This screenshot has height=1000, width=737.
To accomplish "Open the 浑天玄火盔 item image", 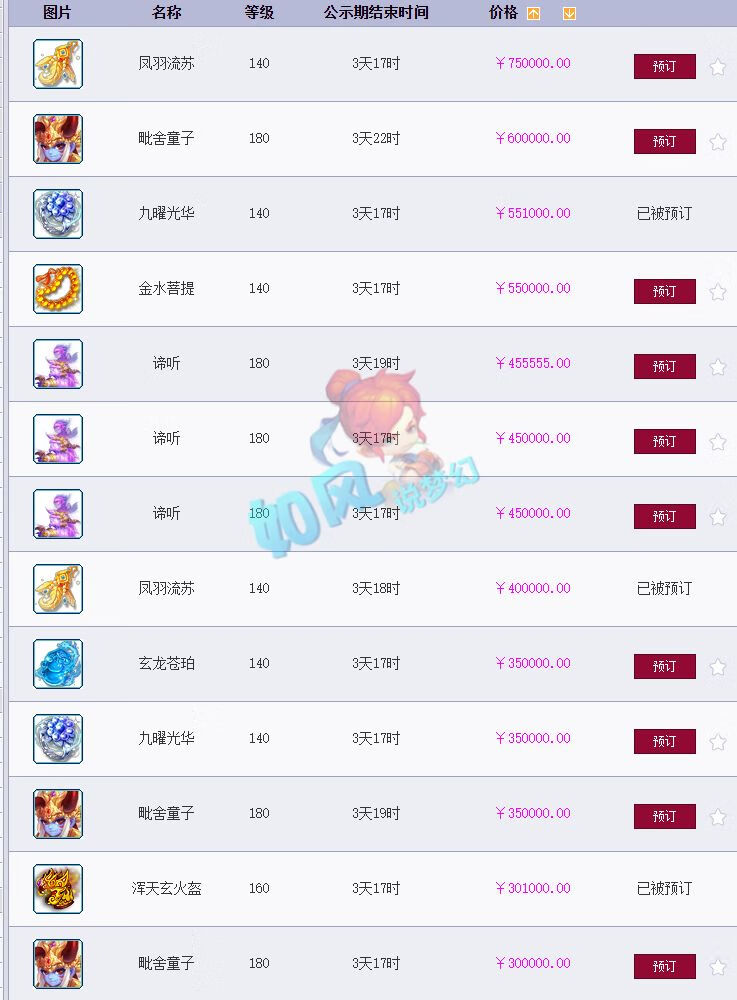I will [58, 889].
